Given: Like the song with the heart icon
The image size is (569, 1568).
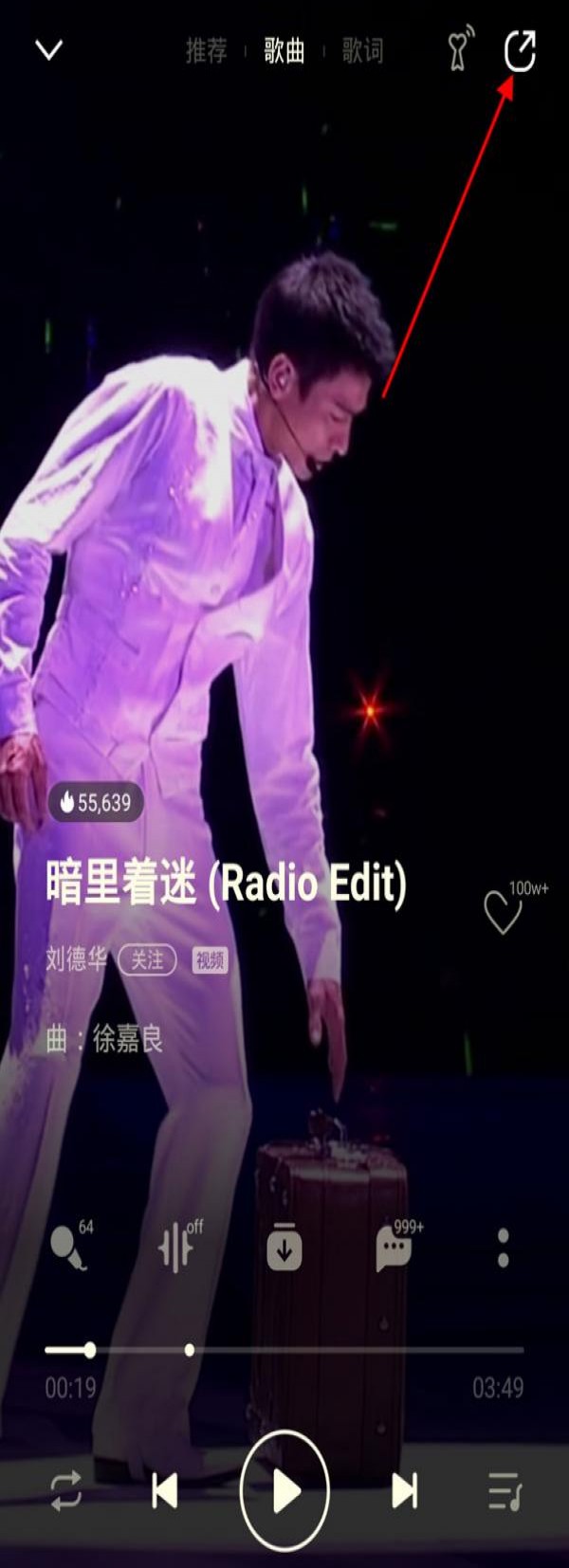Looking at the screenshot, I should pos(503,912).
